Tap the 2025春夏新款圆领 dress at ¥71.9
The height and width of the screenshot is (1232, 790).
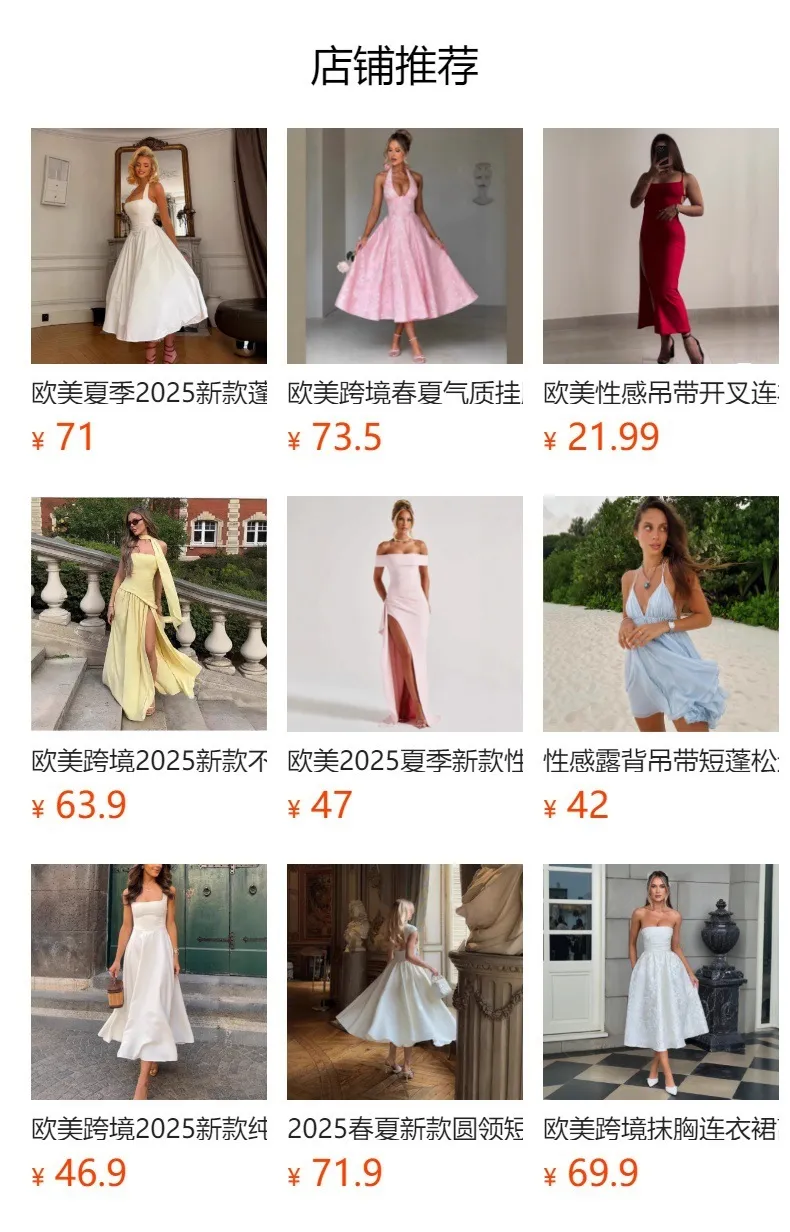(x=405, y=982)
